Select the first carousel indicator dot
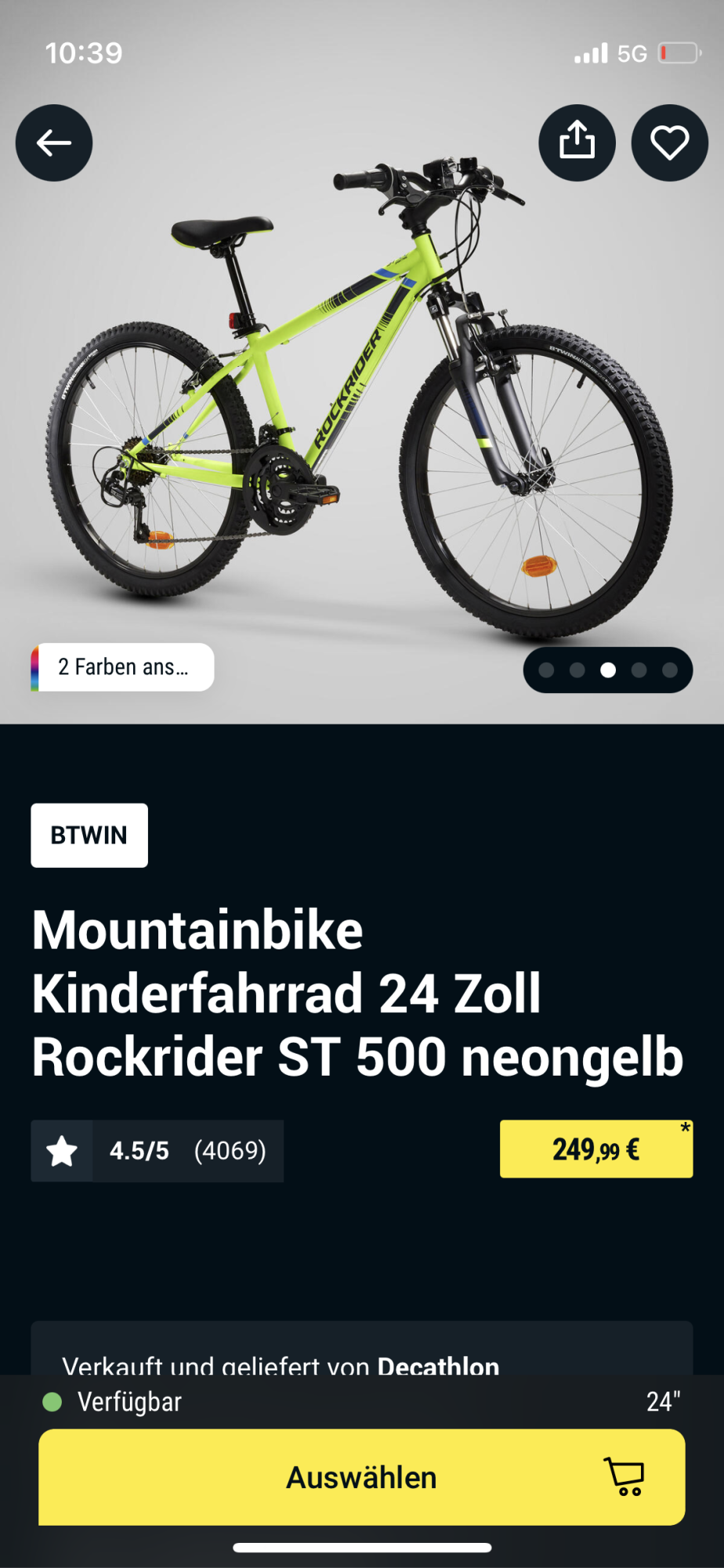Viewport: 724px width, 1568px height. pos(548,671)
